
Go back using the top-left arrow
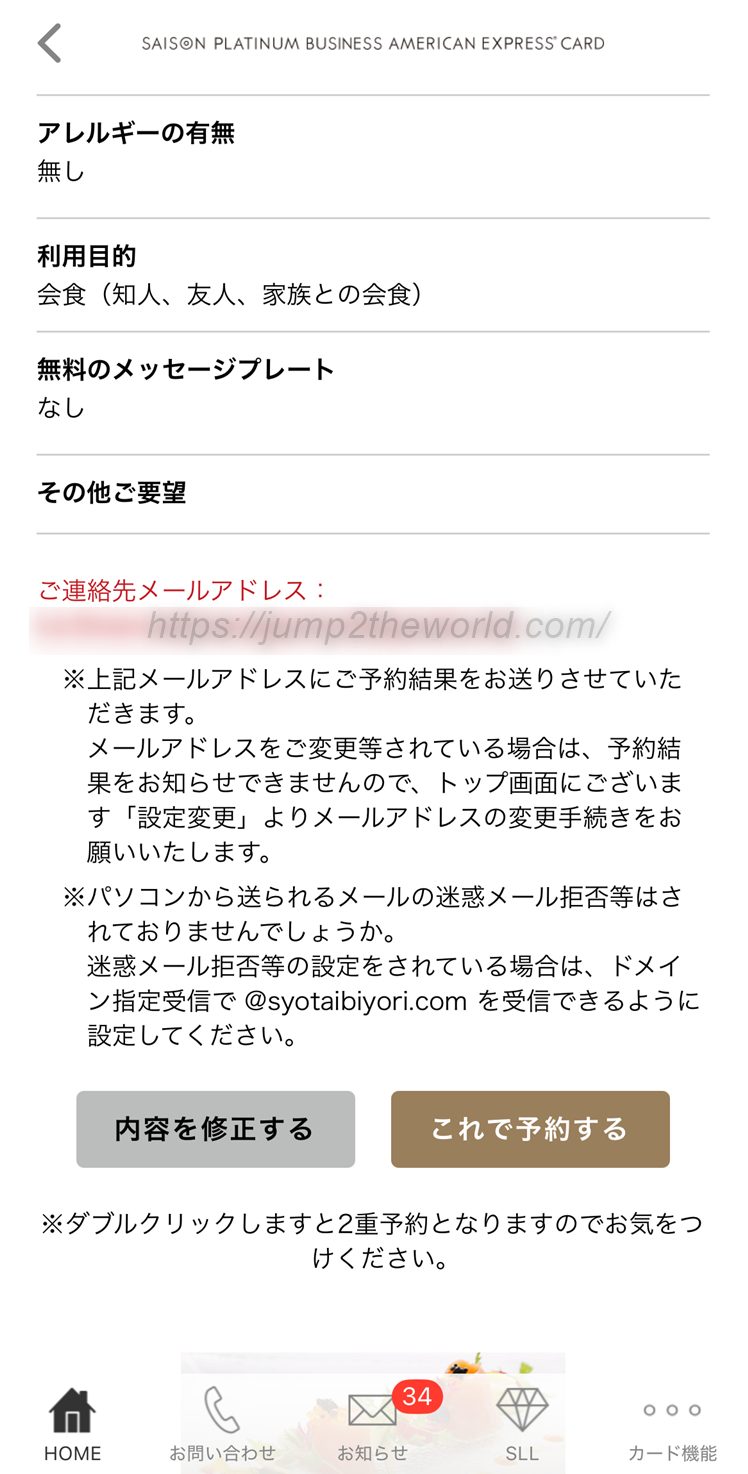coord(50,44)
